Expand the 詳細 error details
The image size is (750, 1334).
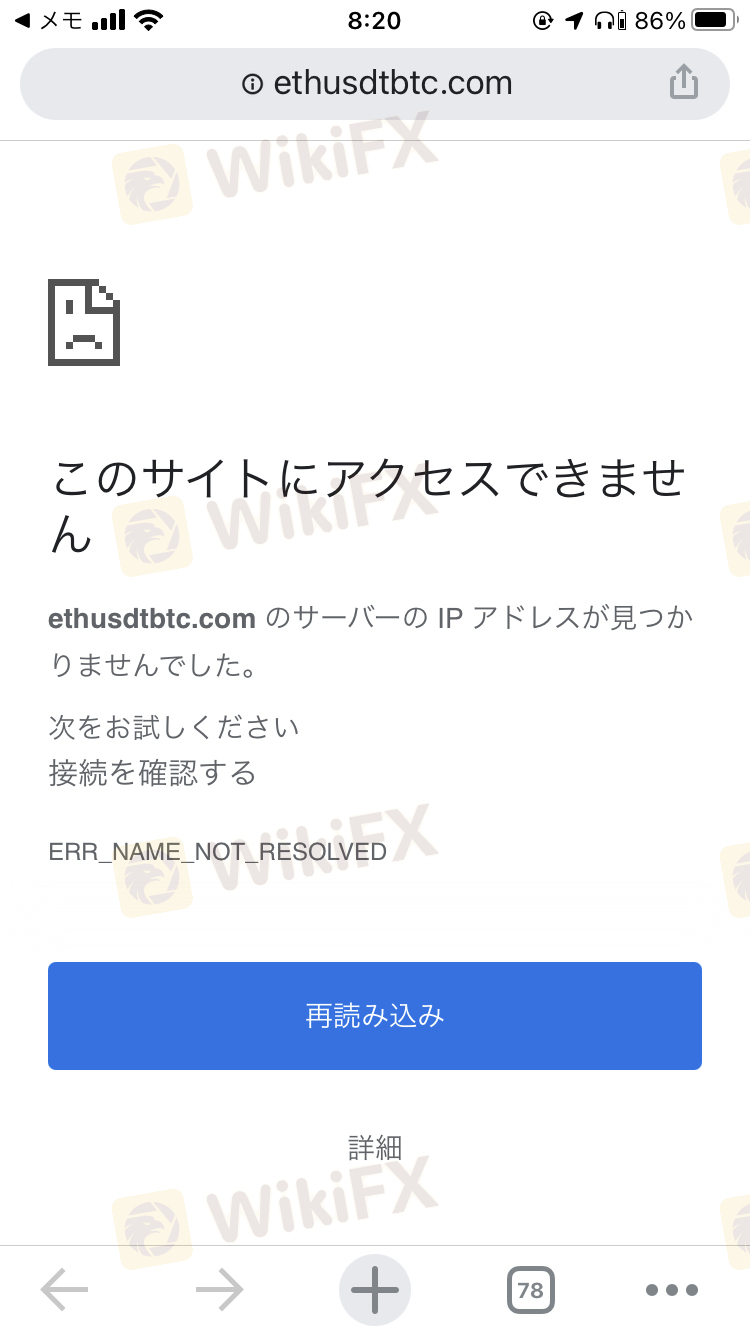(375, 1147)
